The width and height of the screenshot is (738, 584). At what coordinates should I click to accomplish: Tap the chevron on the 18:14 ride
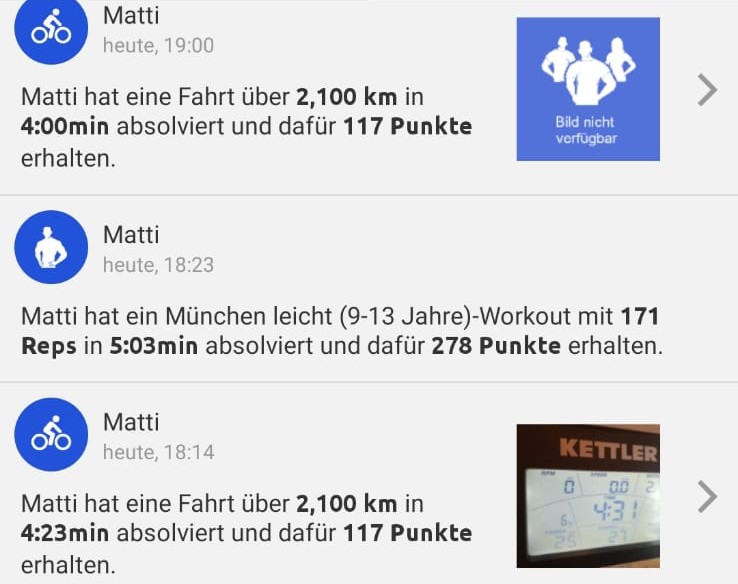pos(707,496)
